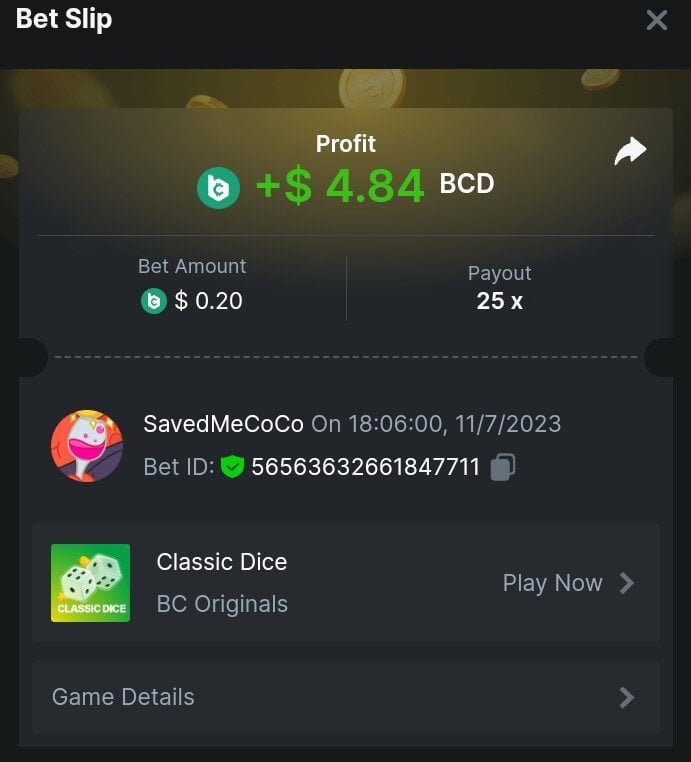Image resolution: width=691 pixels, height=762 pixels.
Task: Expand Game Details
Action: coord(345,697)
